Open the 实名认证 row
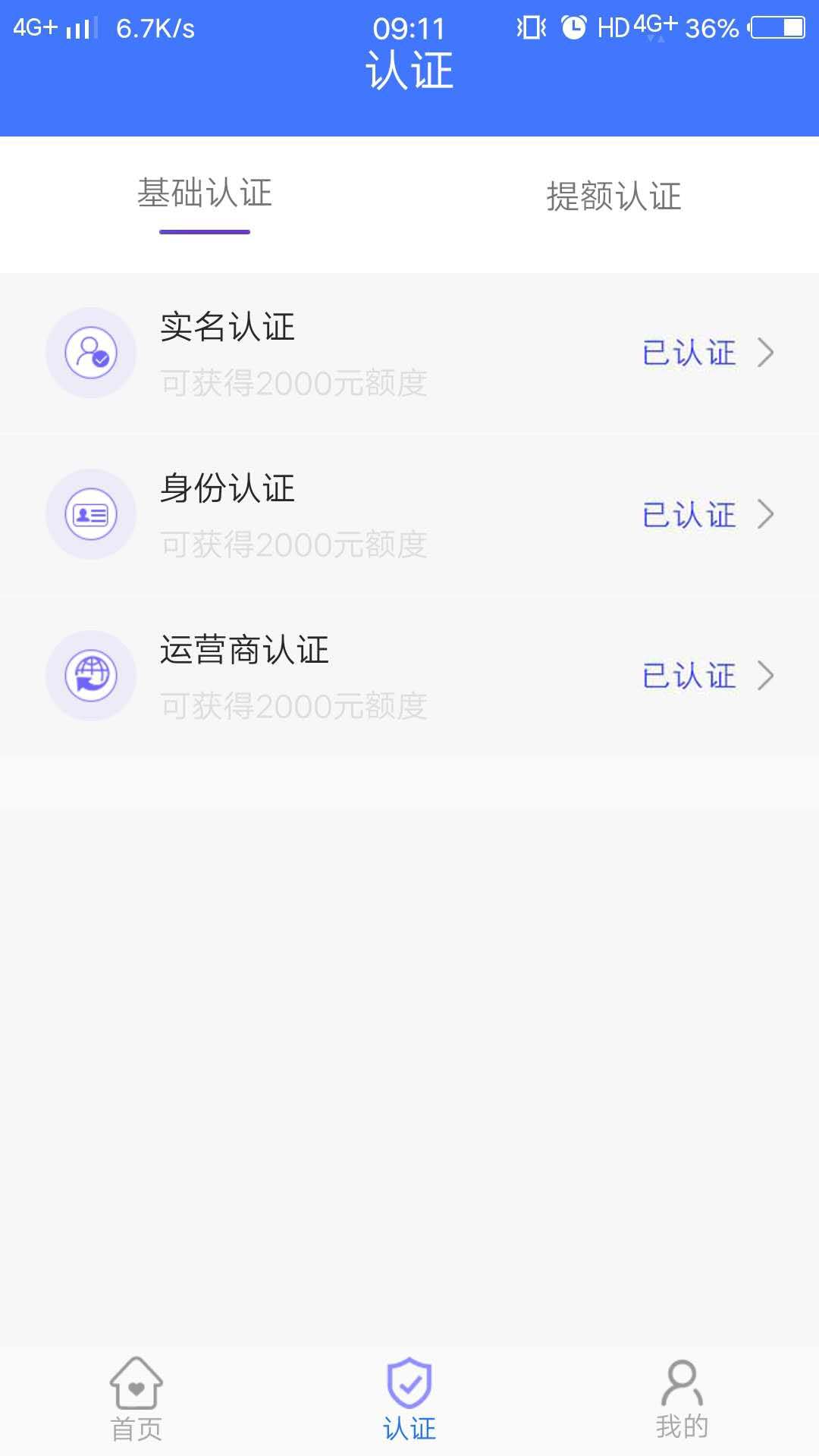 pyautogui.click(x=409, y=353)
